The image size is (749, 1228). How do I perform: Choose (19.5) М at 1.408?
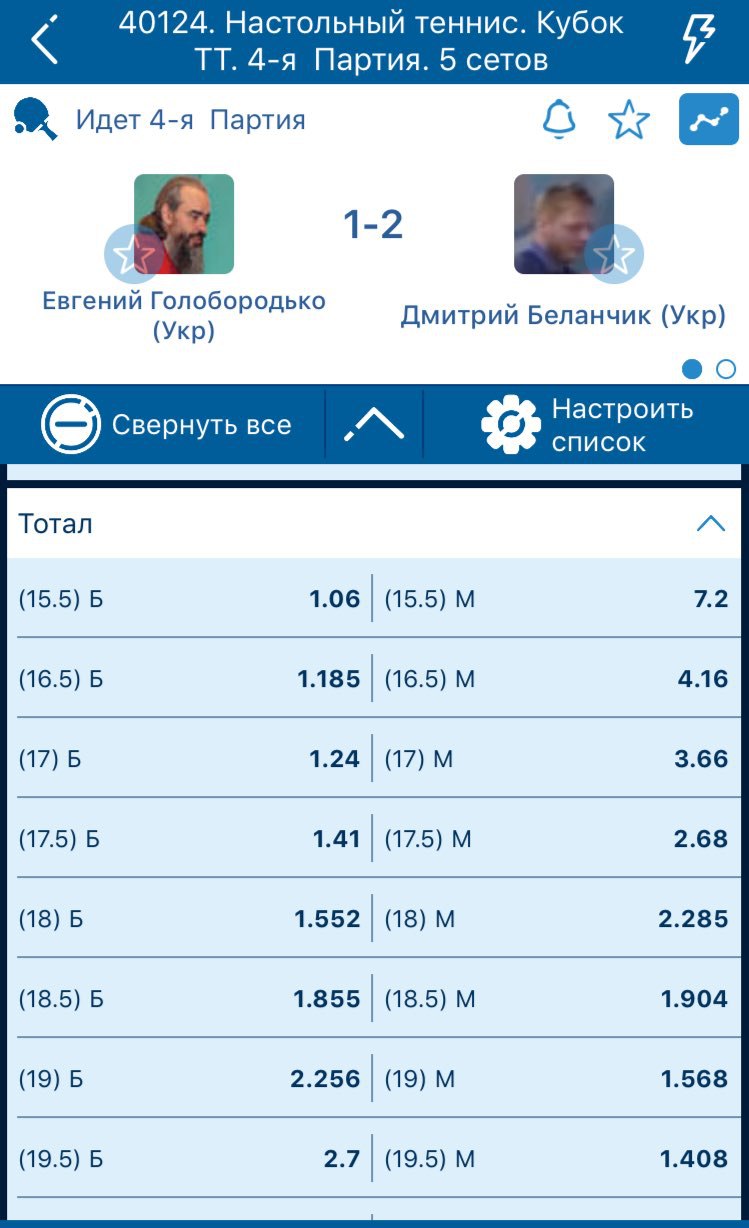click(557, 1159)
